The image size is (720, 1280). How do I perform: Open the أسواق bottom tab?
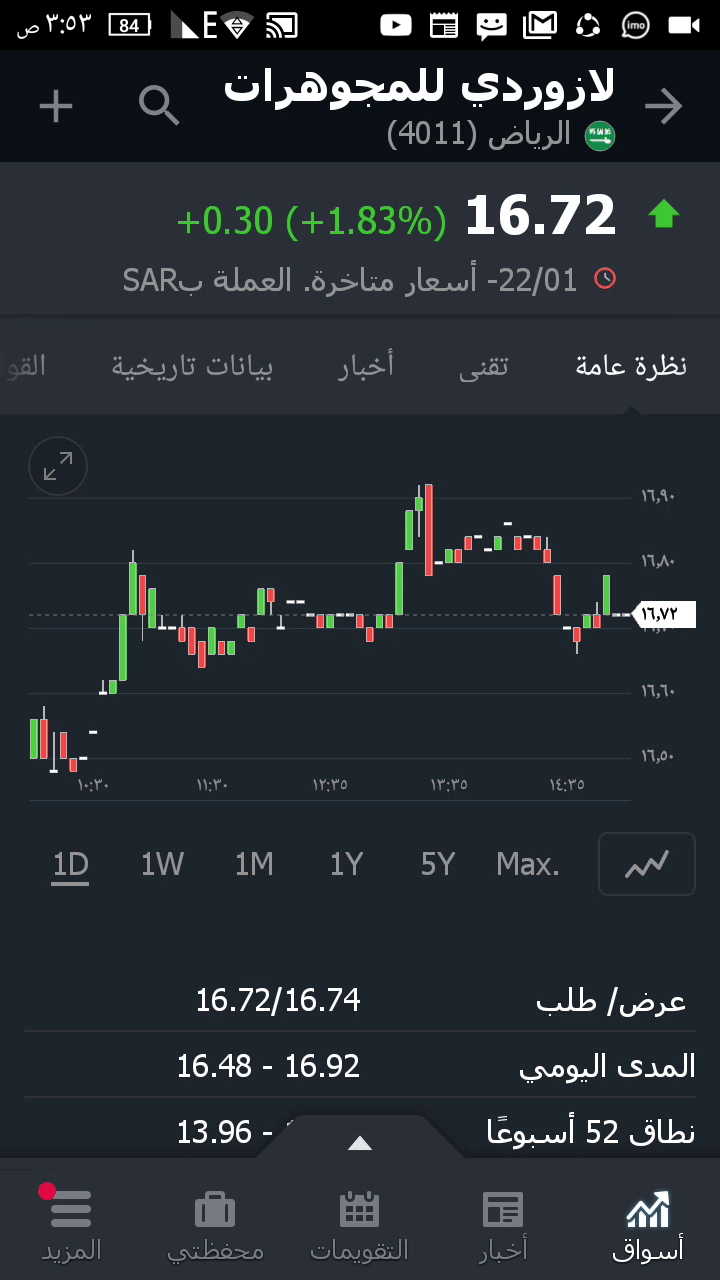pyautogui.click(x=647, y=1224)
